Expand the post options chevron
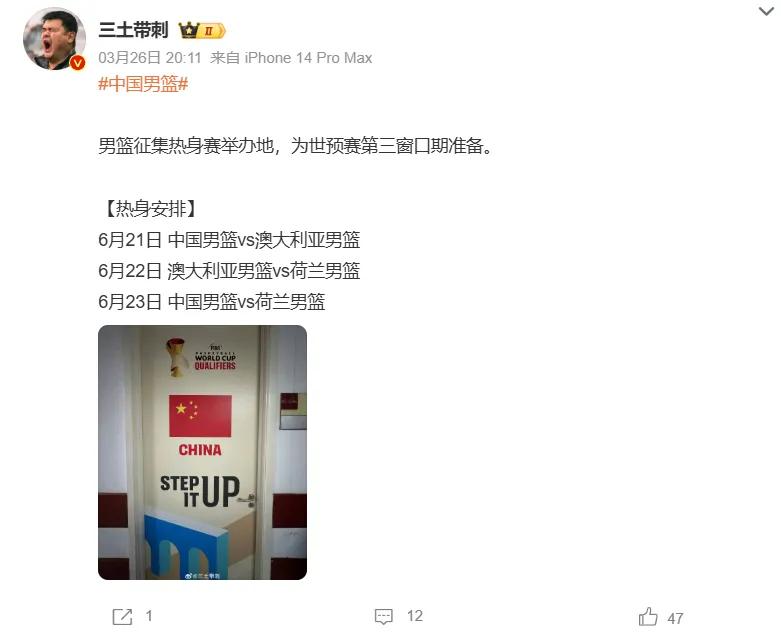This screenshot has height=632, width=781. click(765, 11)
